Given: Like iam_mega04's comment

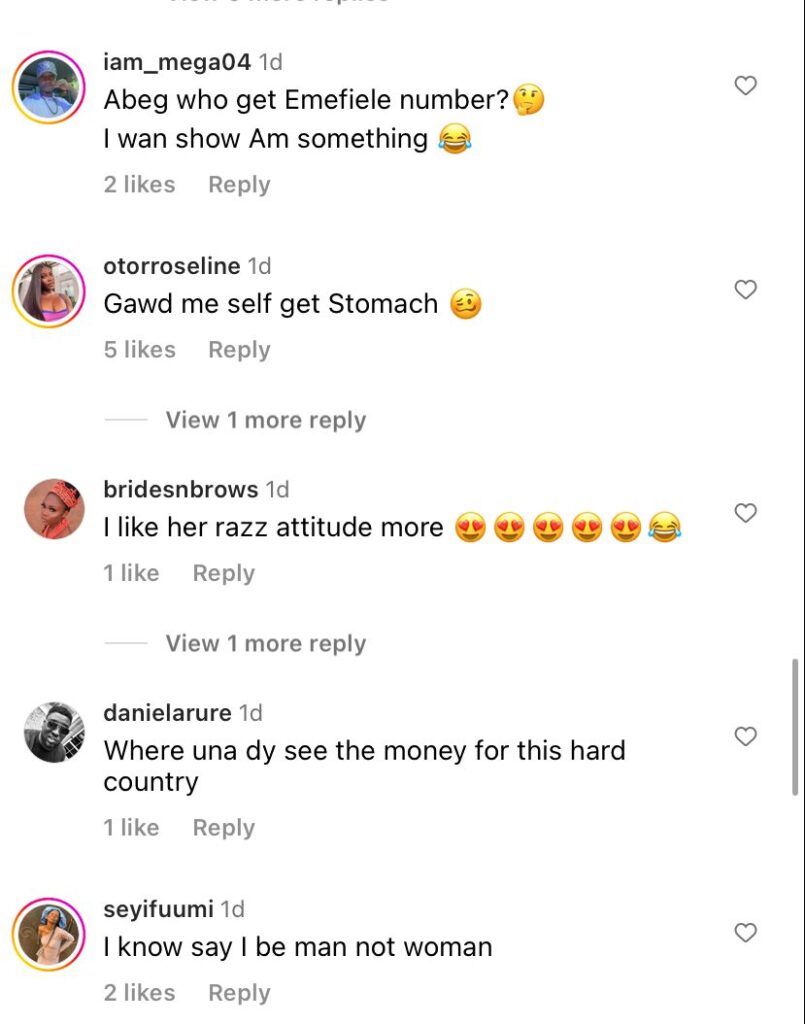Looking at the screenshot, I should [x=745, y=86].
